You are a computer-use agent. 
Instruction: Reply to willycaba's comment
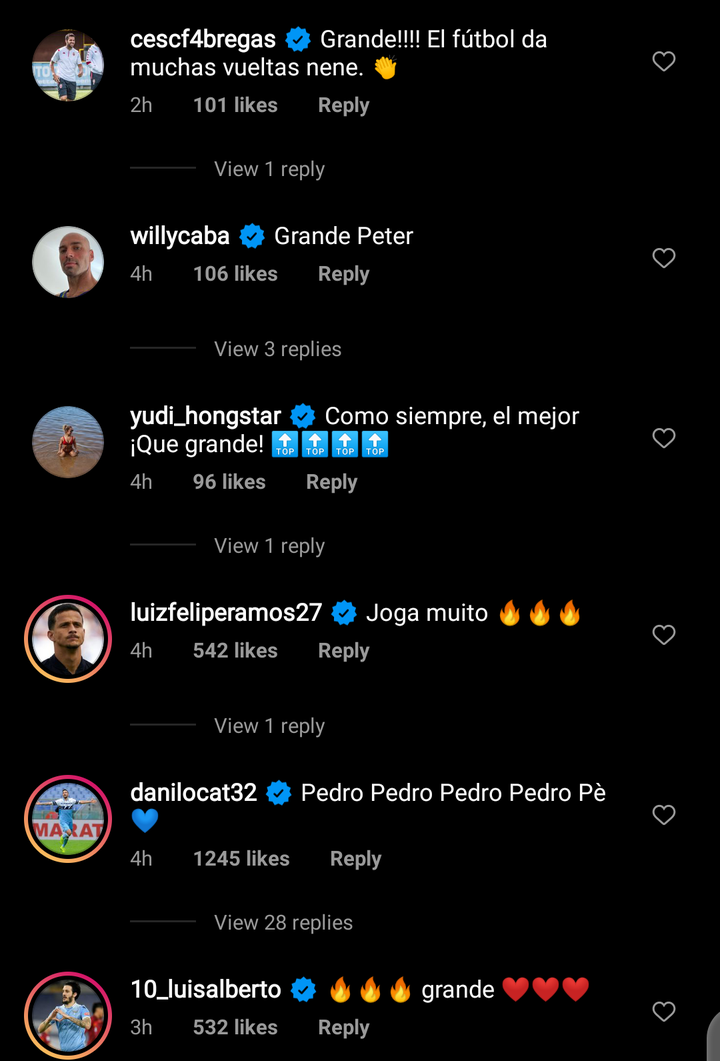pyautogui.click(x=343, y=274)
